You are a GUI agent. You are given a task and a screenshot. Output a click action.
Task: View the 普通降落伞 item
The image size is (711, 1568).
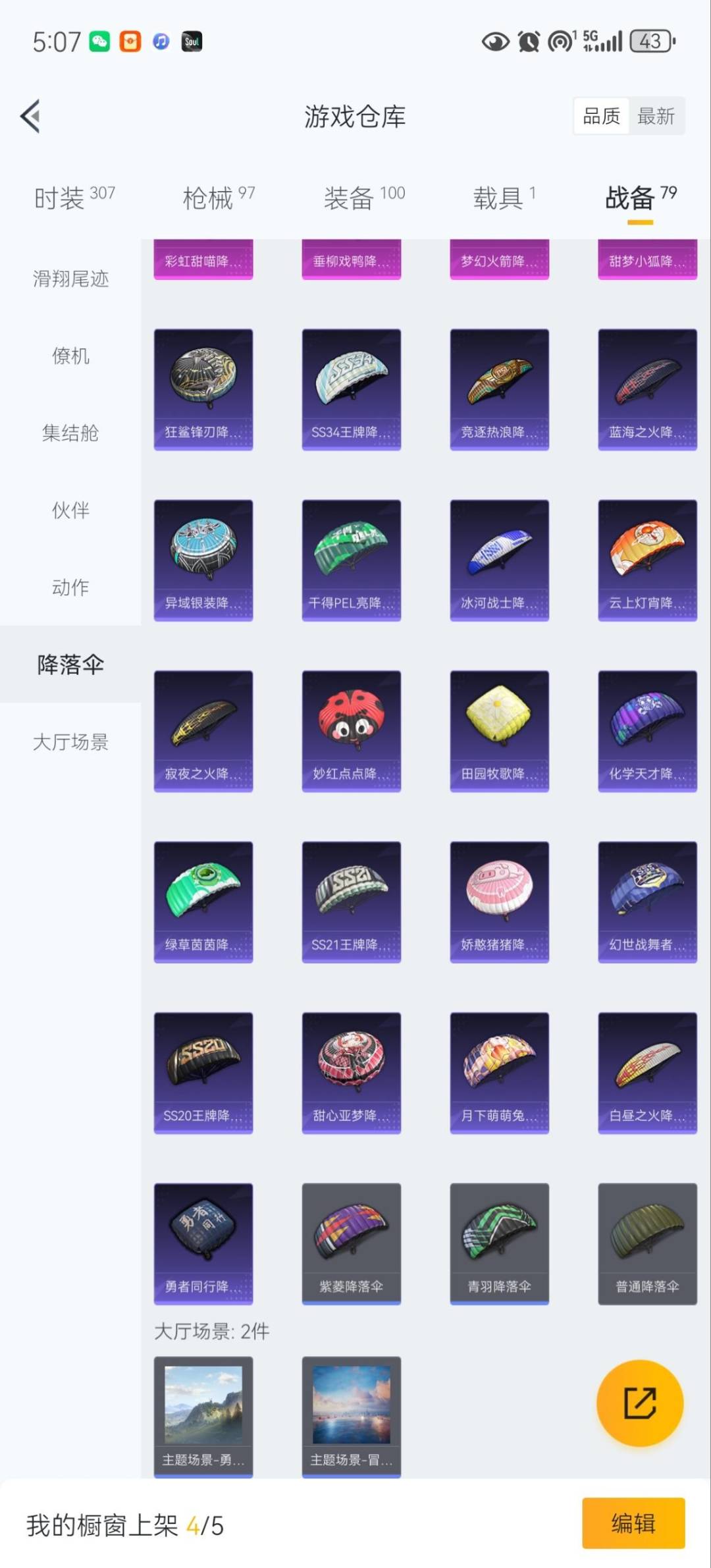647,1243
